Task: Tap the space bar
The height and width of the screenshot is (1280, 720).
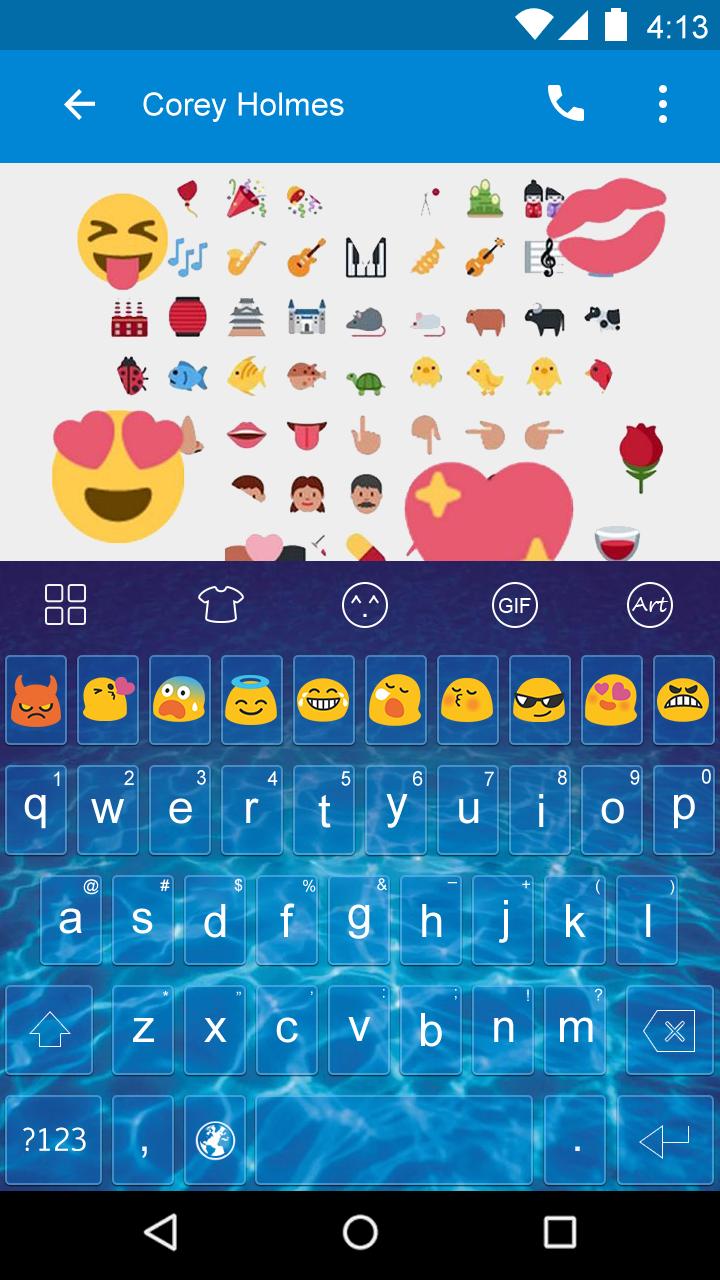Action: click(395, 1140)
